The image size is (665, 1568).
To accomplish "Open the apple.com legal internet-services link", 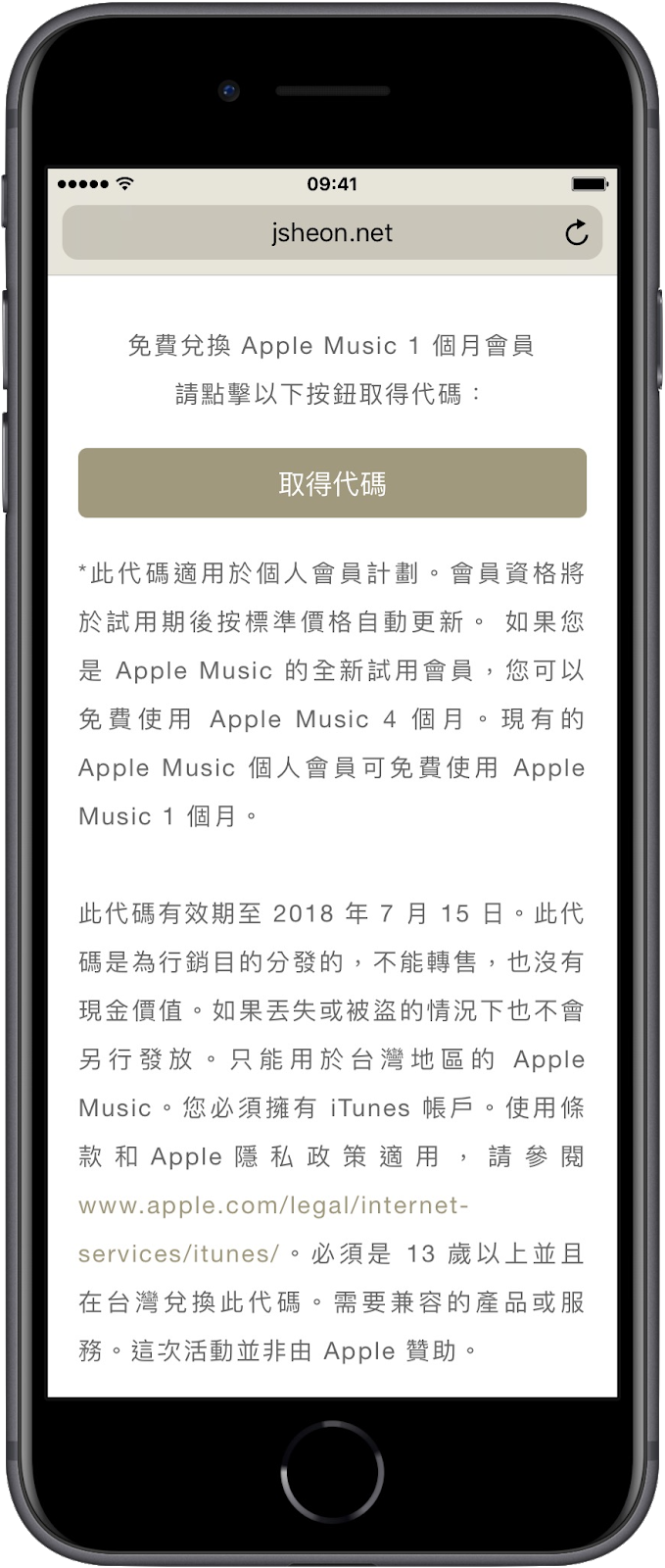I will pos(272,1204).
